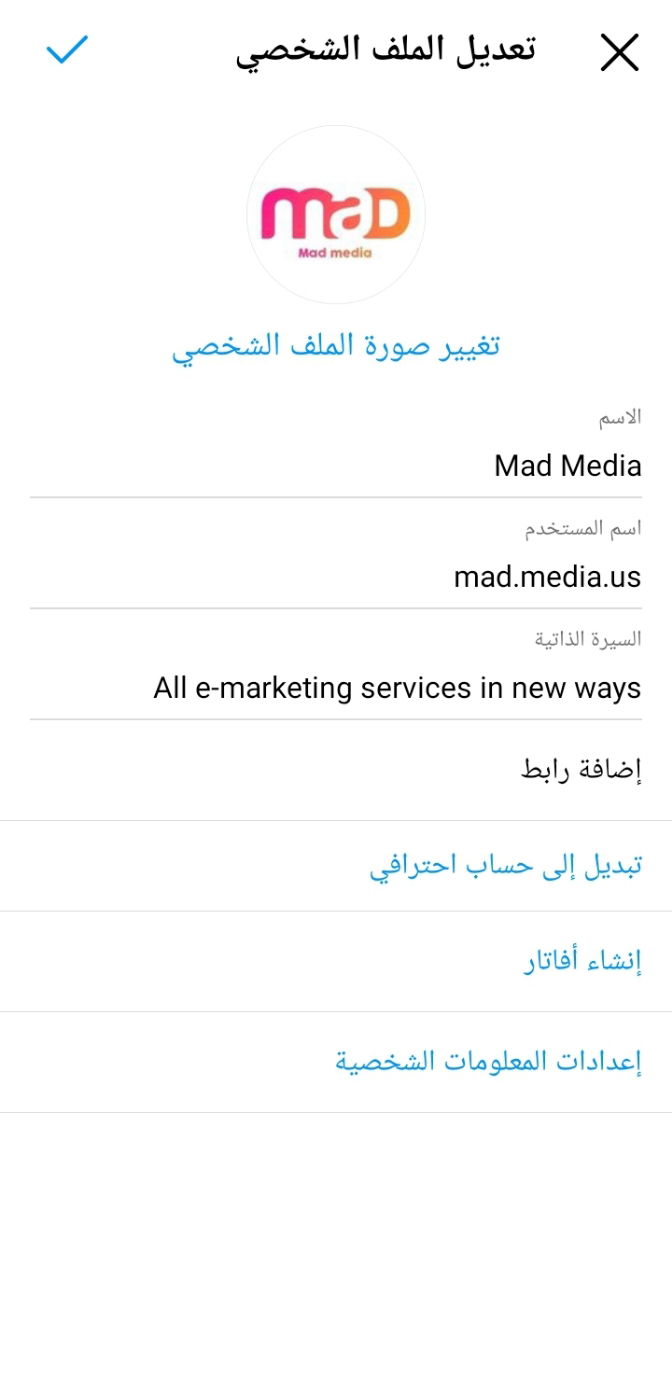This screenshot has width=672, height=1374.
Task: Open the add link row
Action: click(336, 770)
